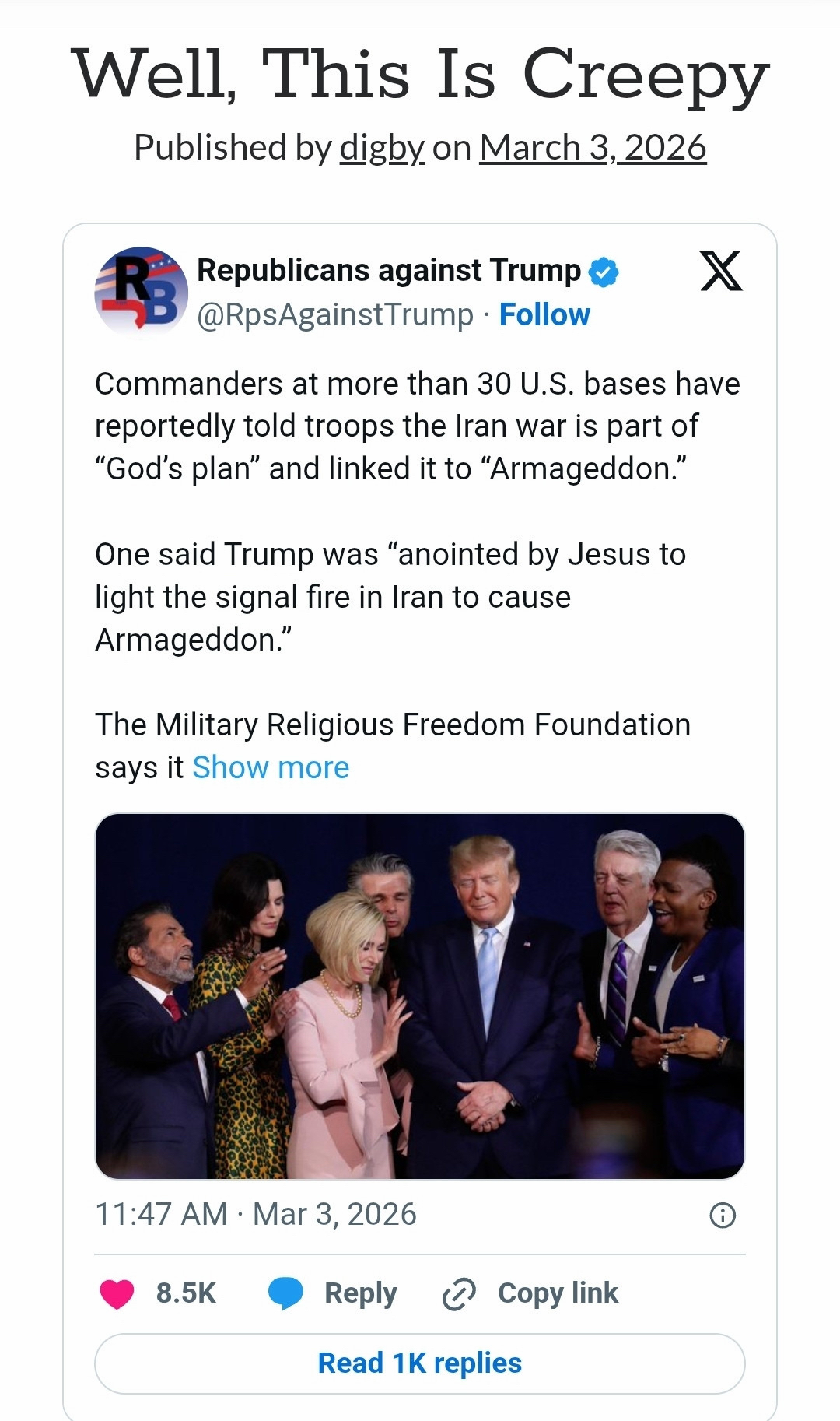
Task: Open the X logo in tweet
Action: (x=721, y=271)
